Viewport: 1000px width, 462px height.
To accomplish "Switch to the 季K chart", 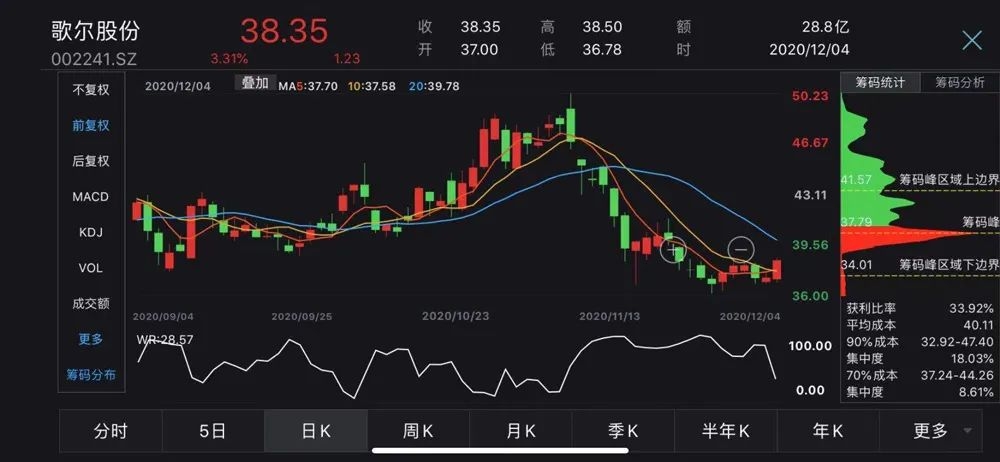I will pyautogui.click(x=623, y=431).
